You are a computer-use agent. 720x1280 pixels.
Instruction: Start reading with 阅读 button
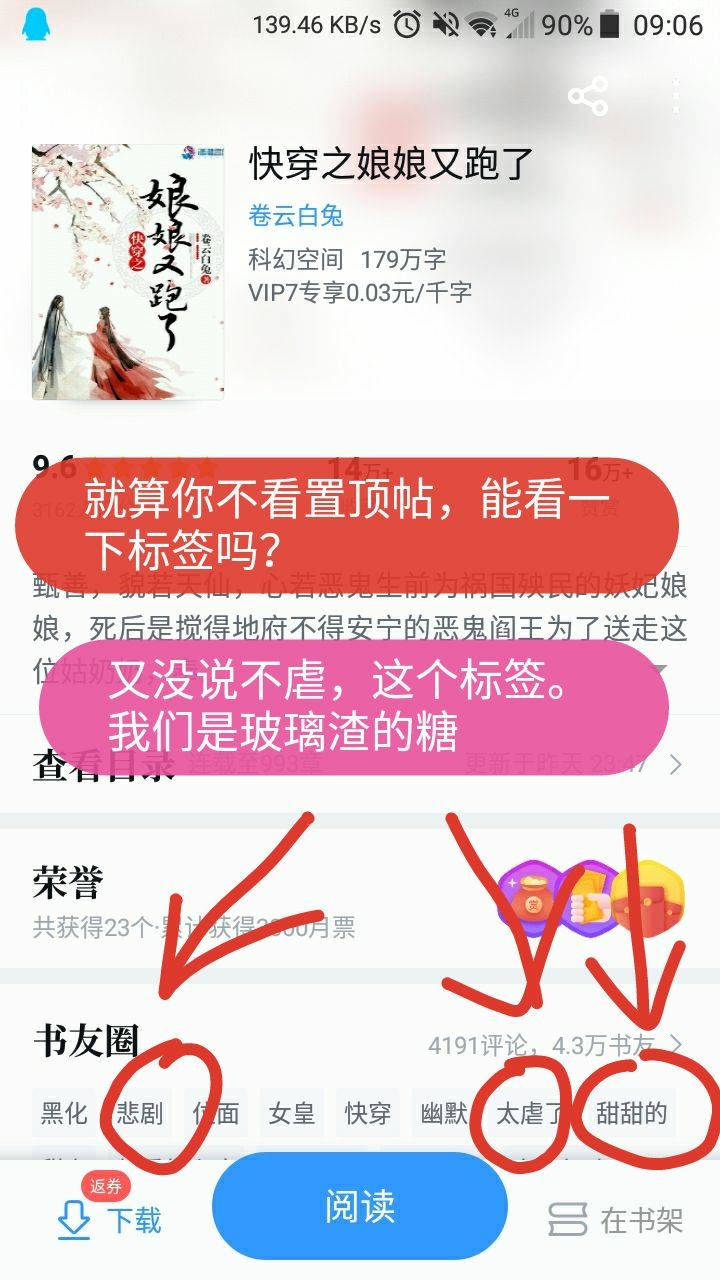[360, 1207]
